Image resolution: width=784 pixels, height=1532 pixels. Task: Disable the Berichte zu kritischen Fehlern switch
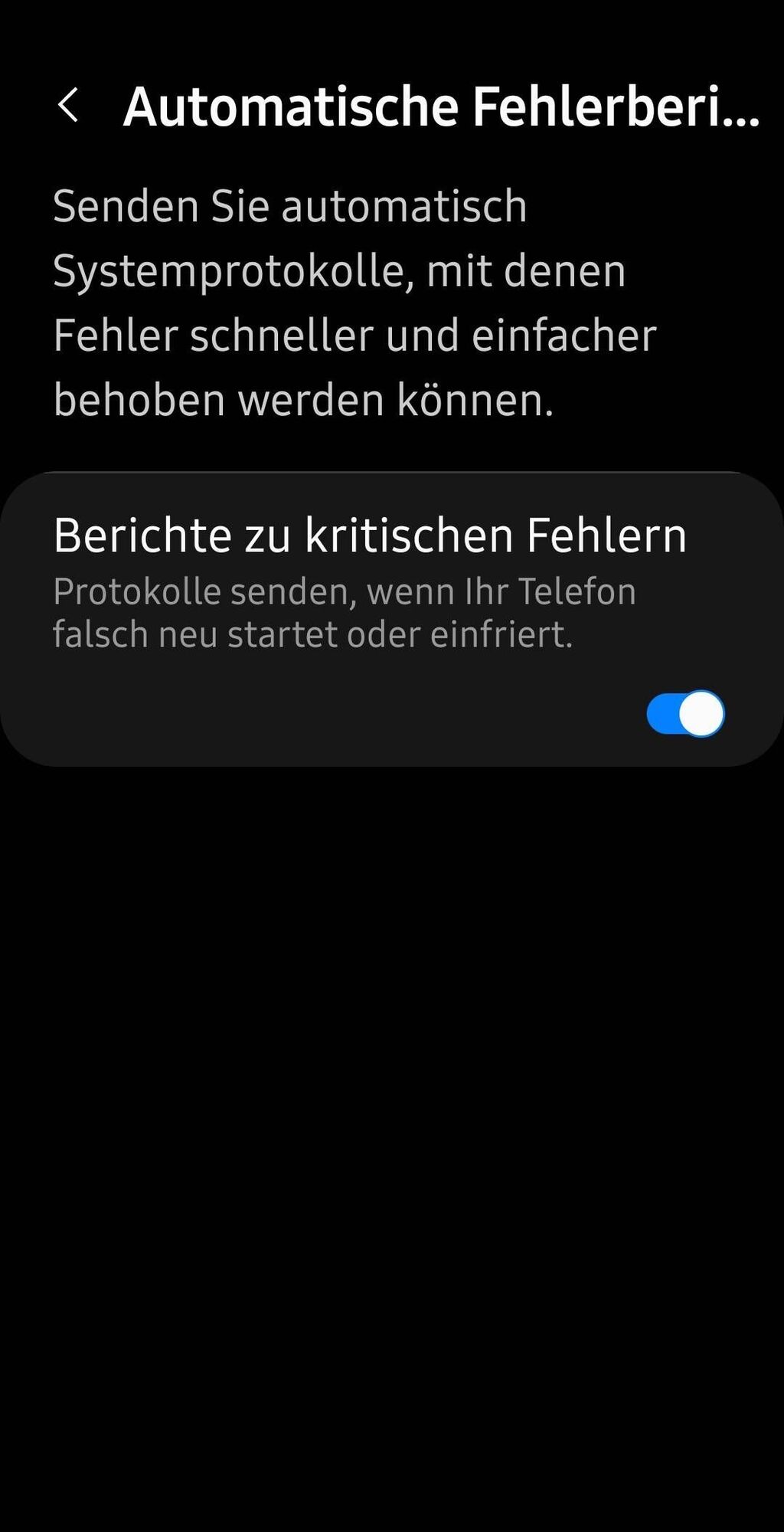point(684,712)
